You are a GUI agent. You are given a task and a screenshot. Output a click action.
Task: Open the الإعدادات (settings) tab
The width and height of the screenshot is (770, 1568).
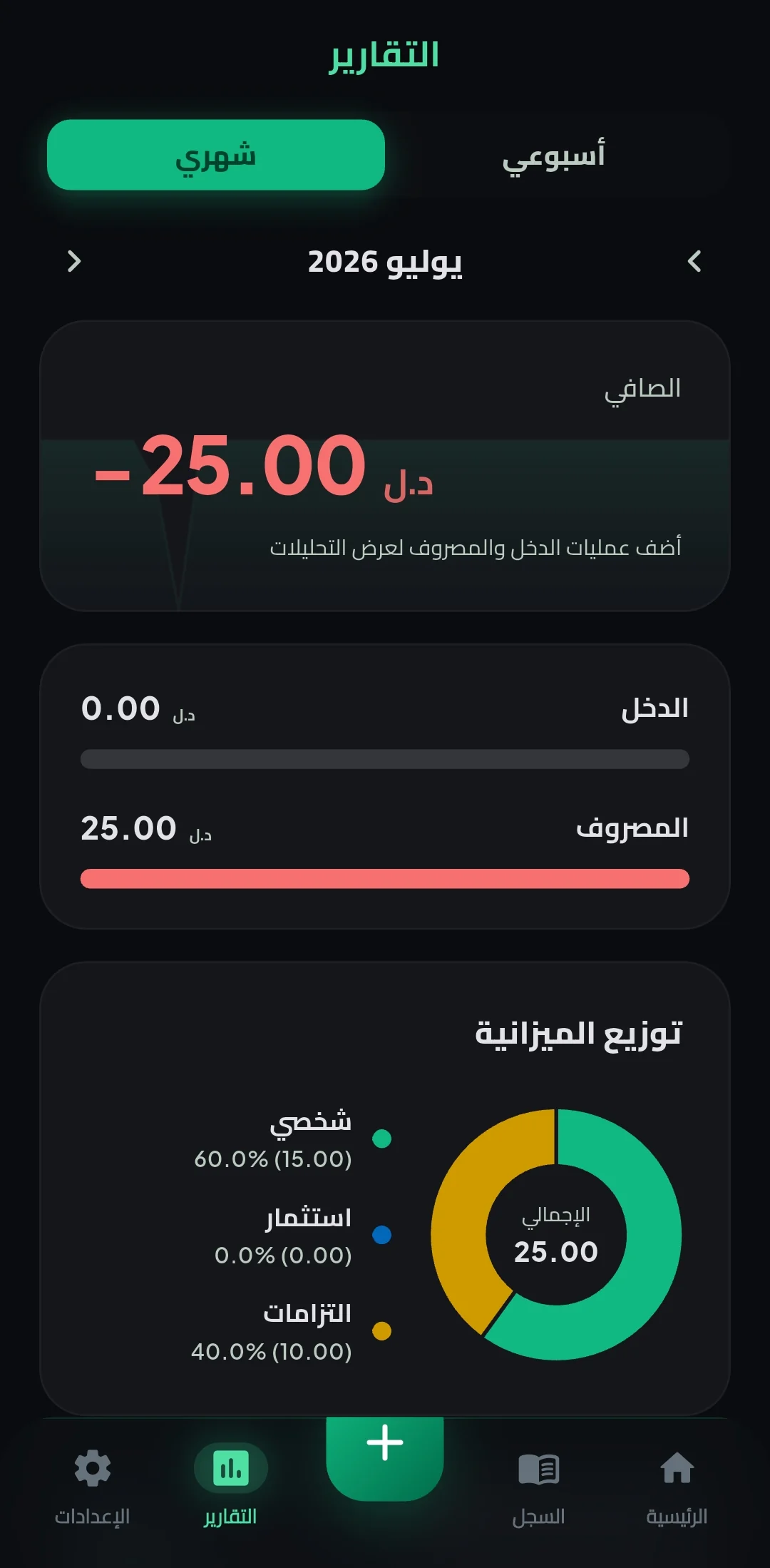[x=93, y=1487]
